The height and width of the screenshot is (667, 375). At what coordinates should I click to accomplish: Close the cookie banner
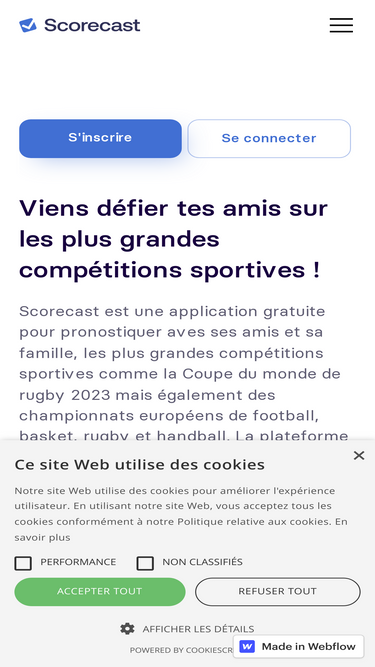coord(359,456)
